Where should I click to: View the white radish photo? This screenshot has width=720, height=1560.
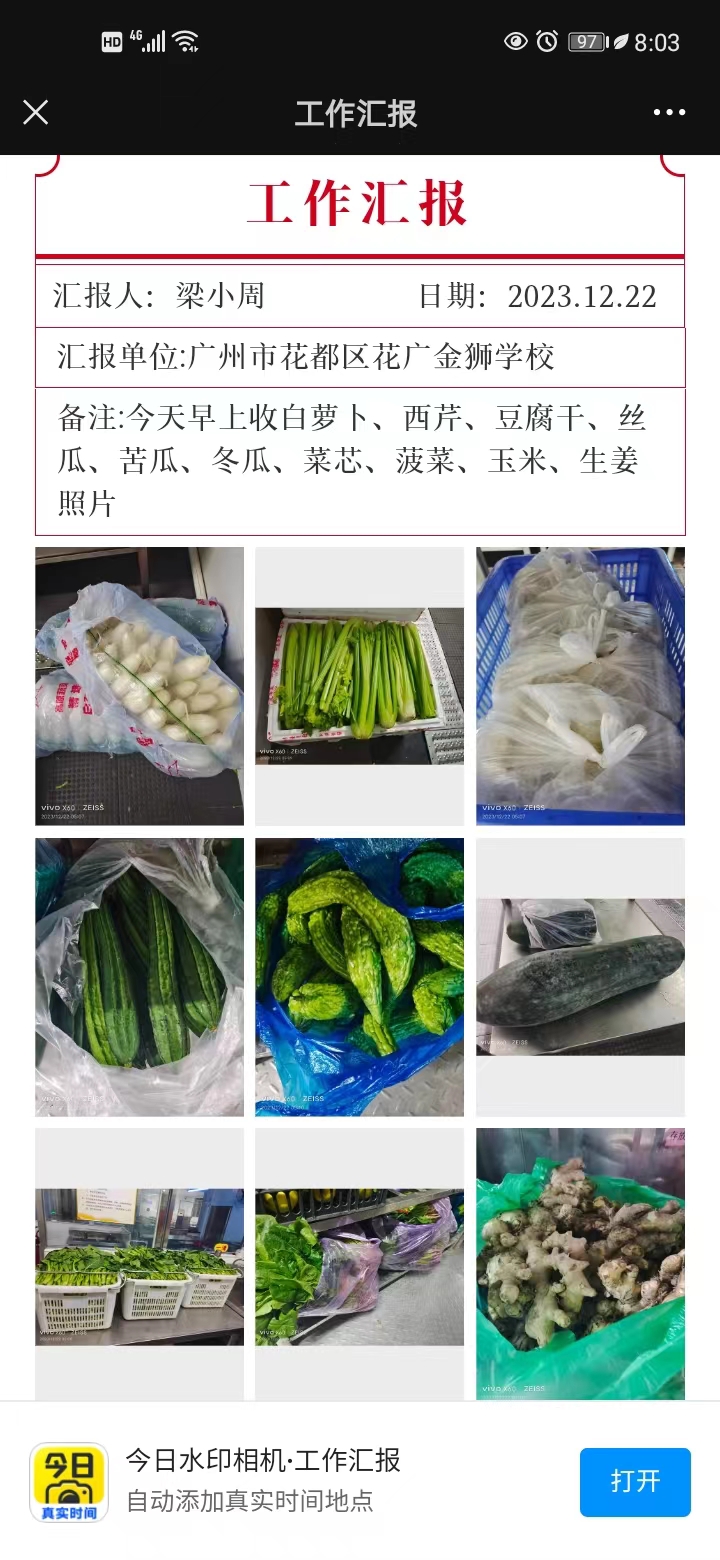[139, 686]
